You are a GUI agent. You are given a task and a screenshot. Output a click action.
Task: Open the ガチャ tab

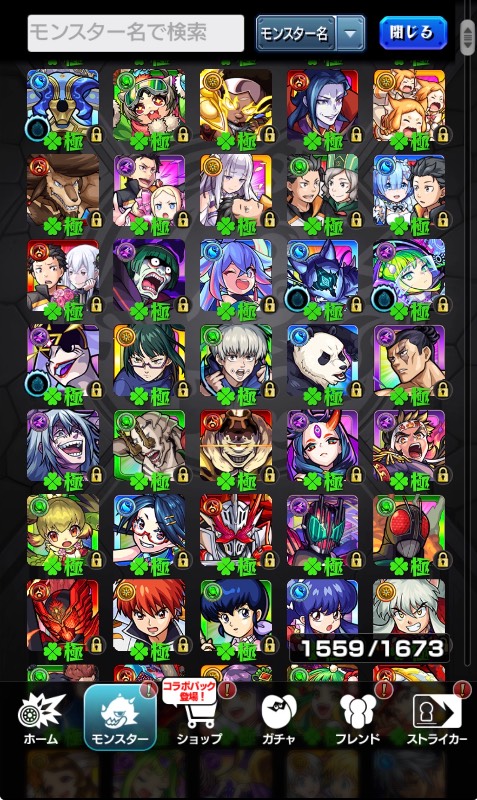coord(279,719)
